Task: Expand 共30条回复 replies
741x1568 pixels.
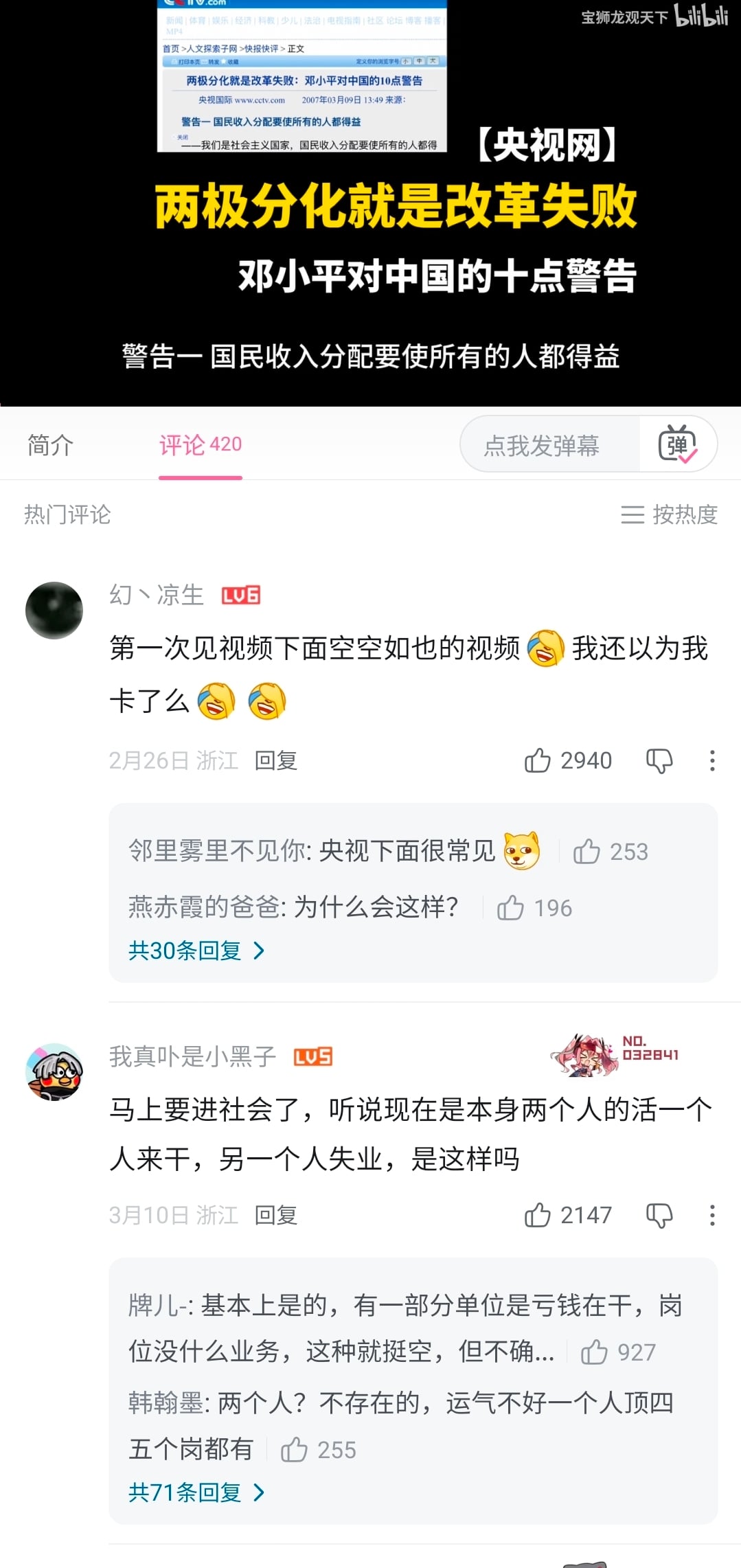Action: click(x=196, y=951)
